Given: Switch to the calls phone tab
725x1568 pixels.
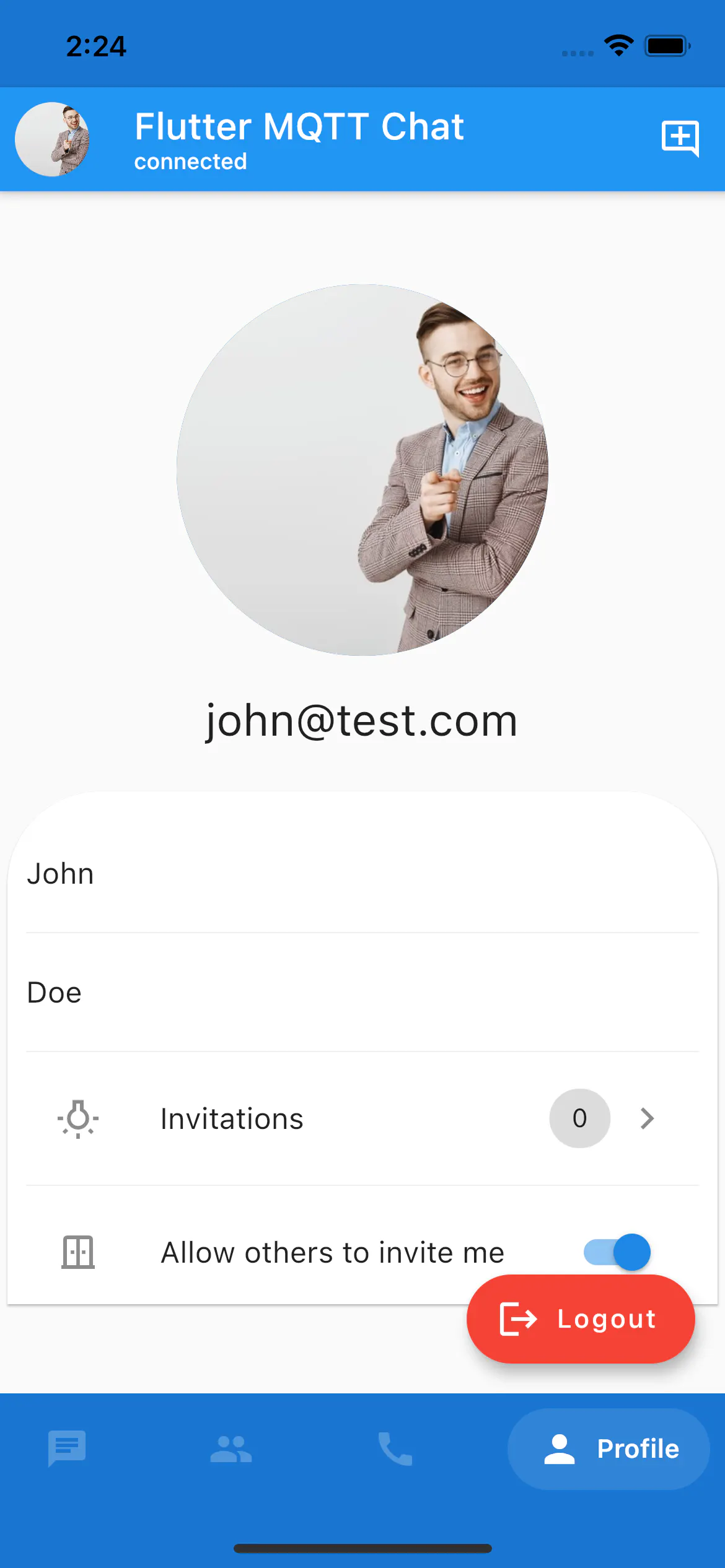Looking at the screenshot, I should 395,1448.
